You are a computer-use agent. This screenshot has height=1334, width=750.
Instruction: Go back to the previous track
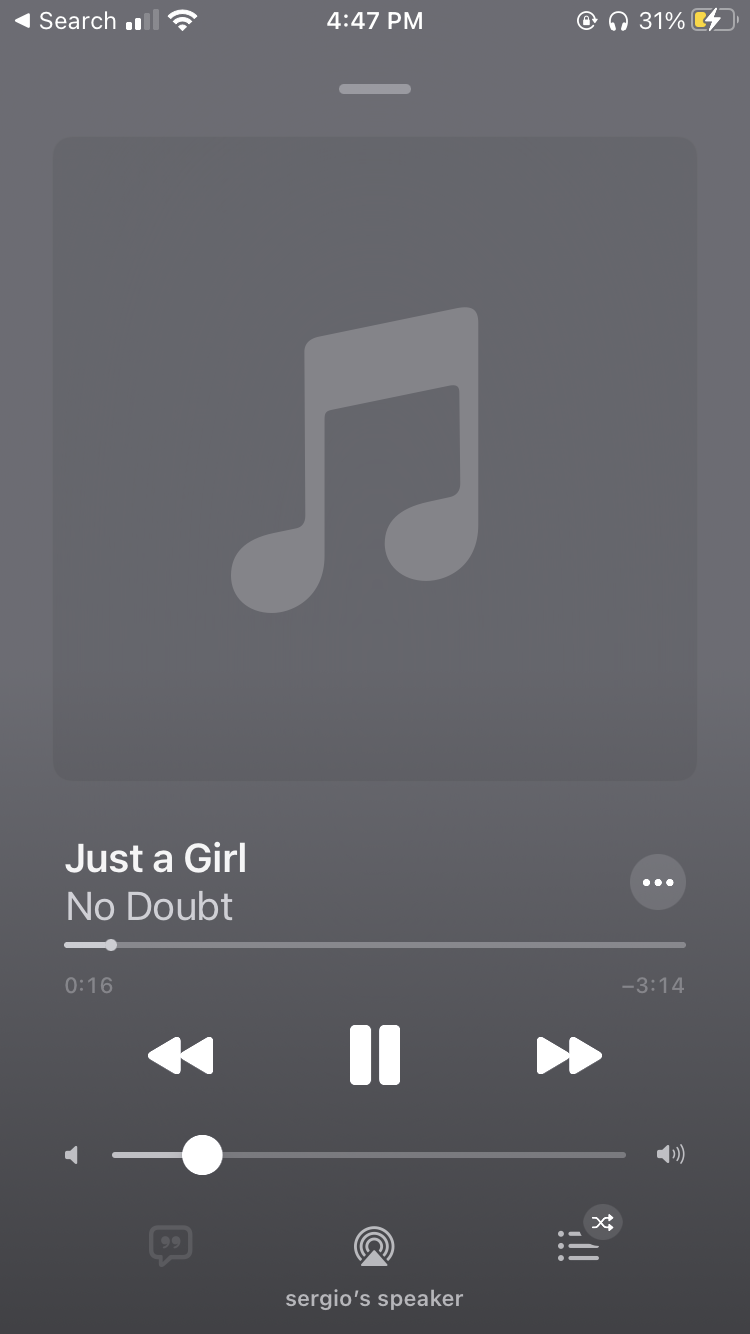181,1055
